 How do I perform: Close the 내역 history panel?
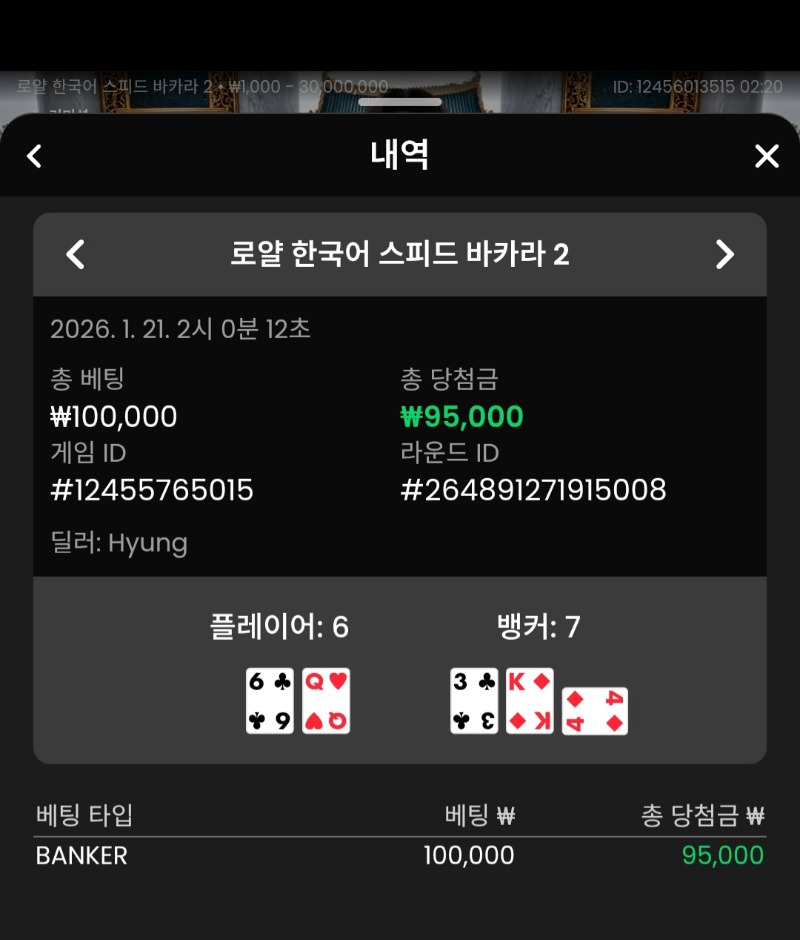pyautogui.click(x=766, y=156)
